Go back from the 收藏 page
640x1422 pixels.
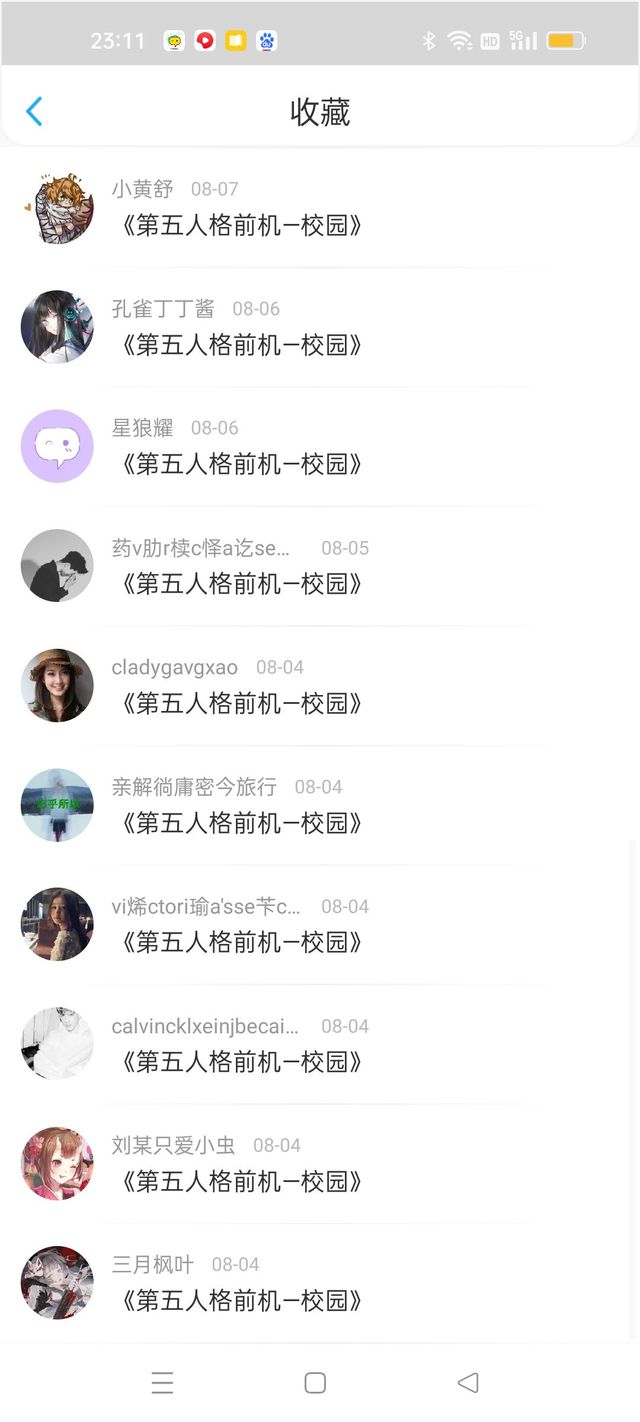point(34,111)
